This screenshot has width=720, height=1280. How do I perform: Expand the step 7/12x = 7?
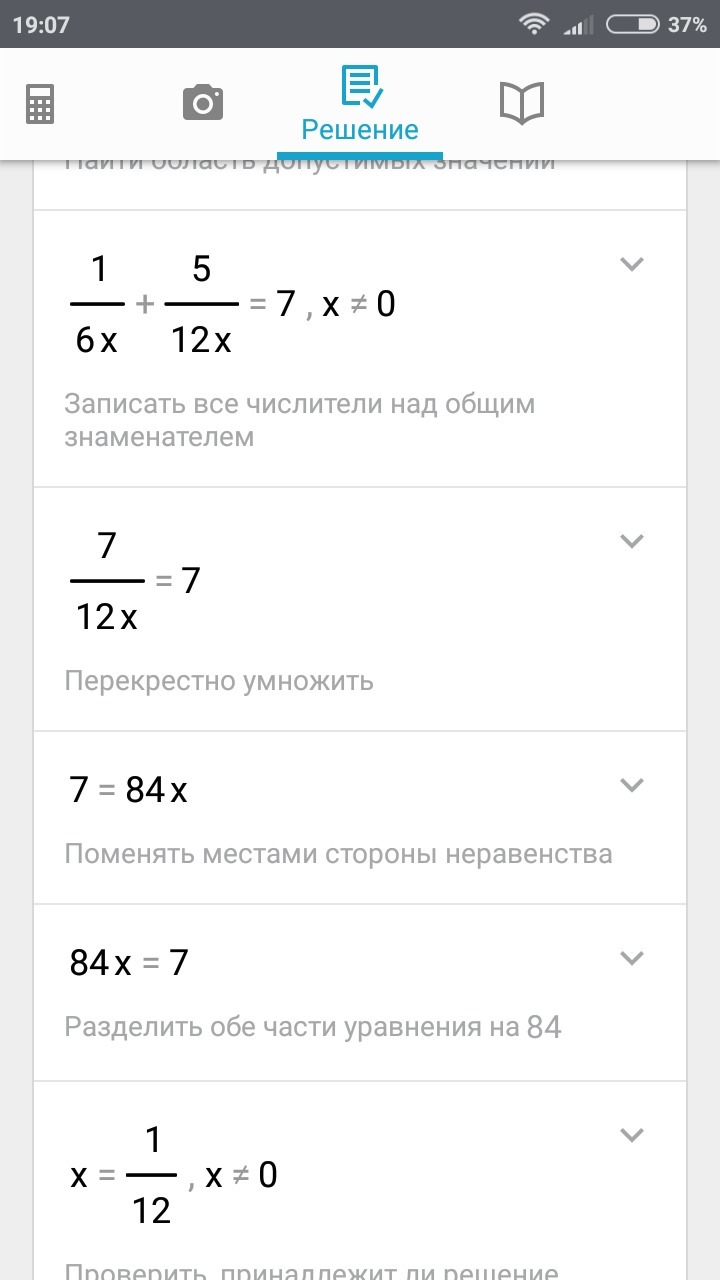pyautogui.click(x=631, y=541)
